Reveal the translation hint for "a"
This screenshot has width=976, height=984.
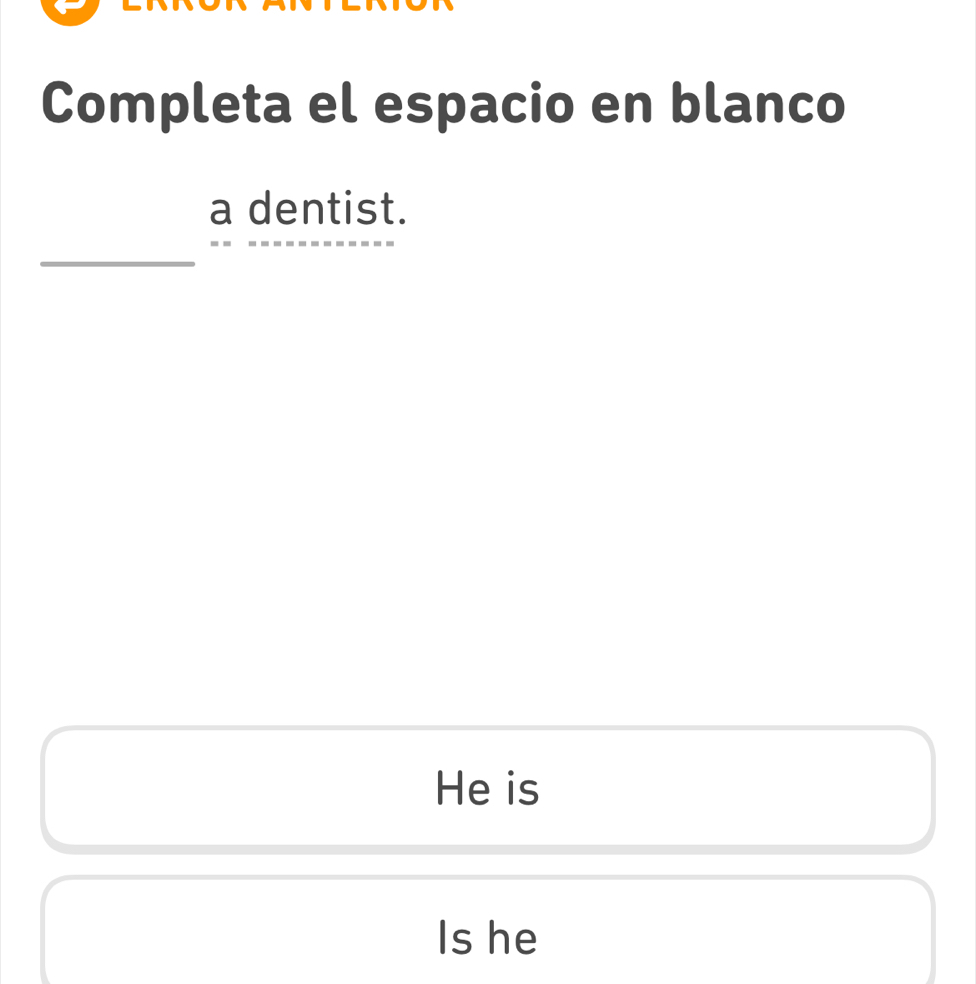pyautogui.click(x=221, y=212)
